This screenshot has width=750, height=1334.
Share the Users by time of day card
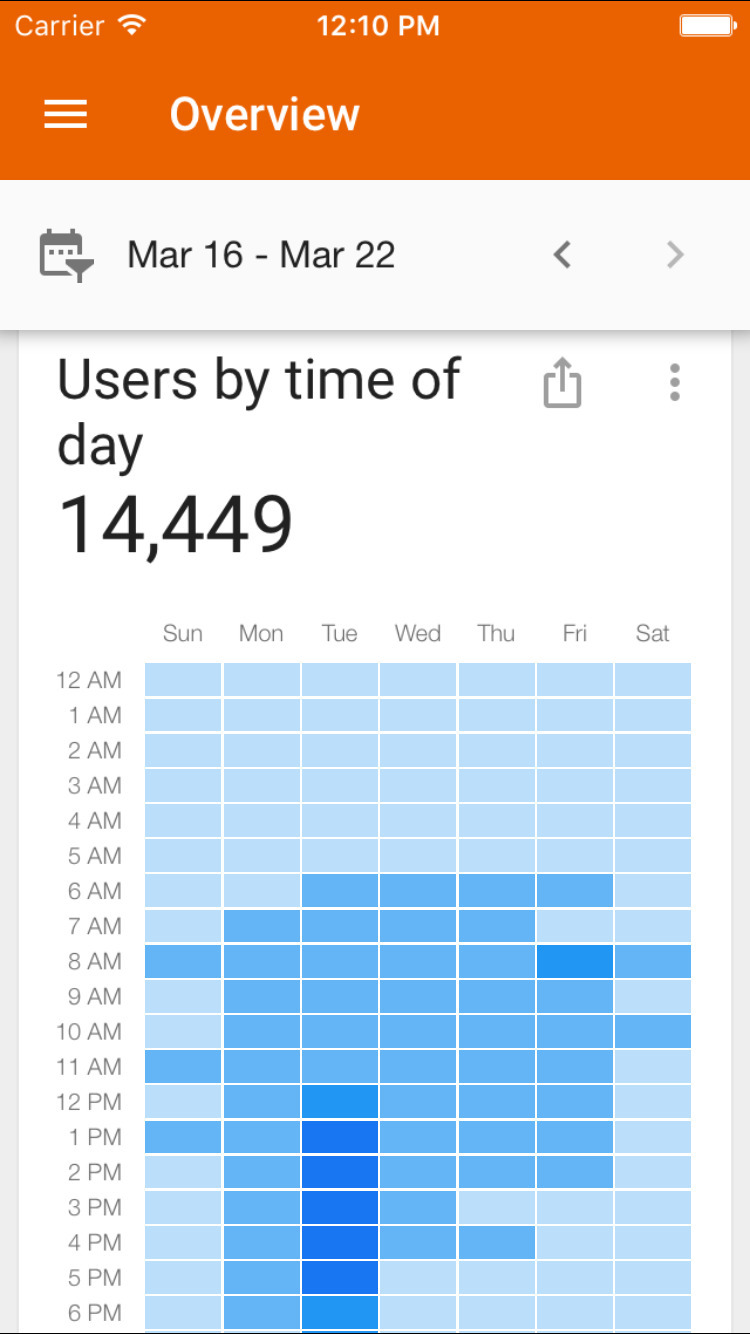click(x=562, y=383)
